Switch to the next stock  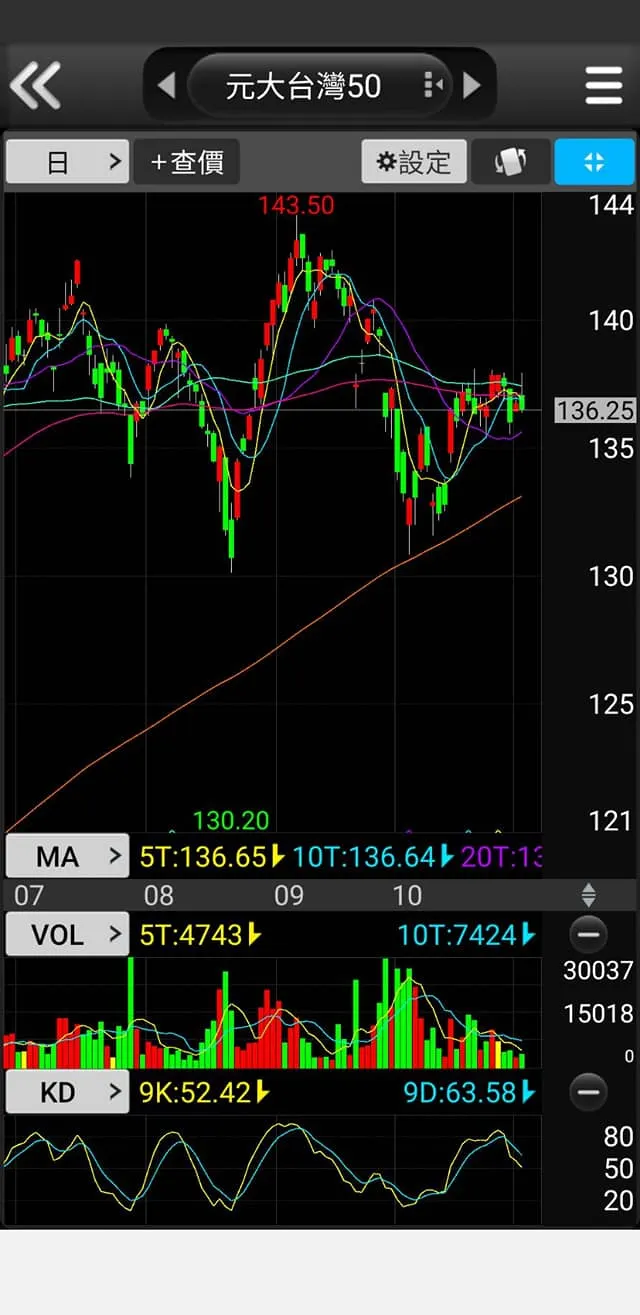pyautogui.click(x=471, y=85)
